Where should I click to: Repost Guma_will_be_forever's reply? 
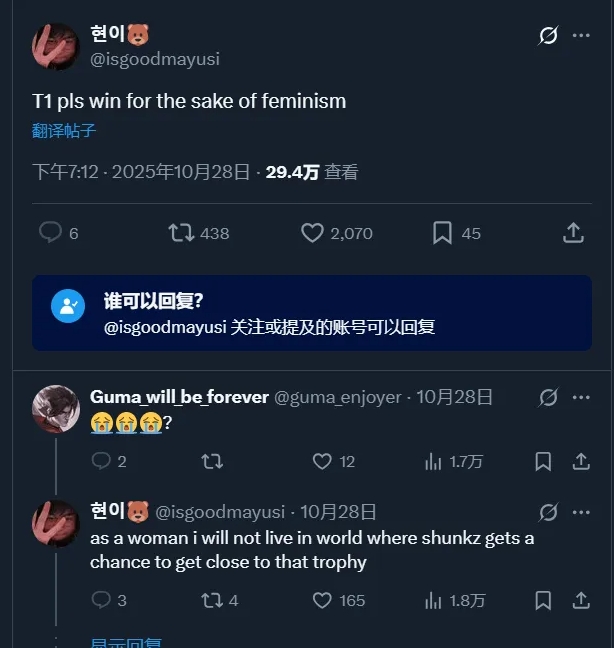[212, 461]
